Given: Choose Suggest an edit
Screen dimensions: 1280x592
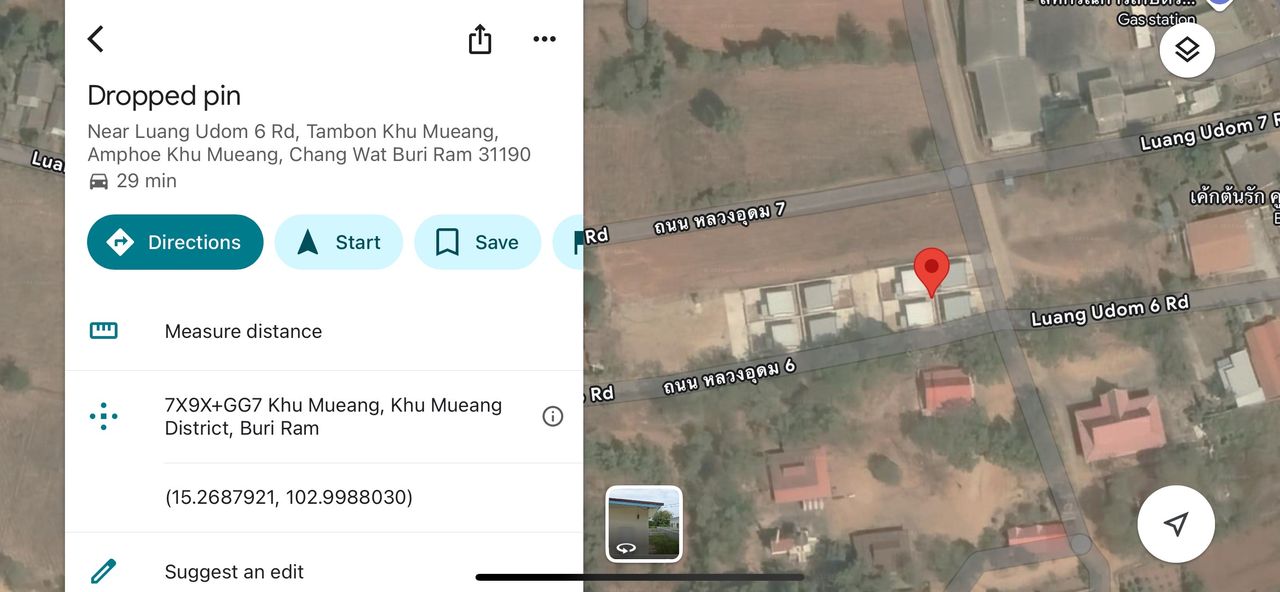Looking at the screenshot, I should click(x=234, y=572).
